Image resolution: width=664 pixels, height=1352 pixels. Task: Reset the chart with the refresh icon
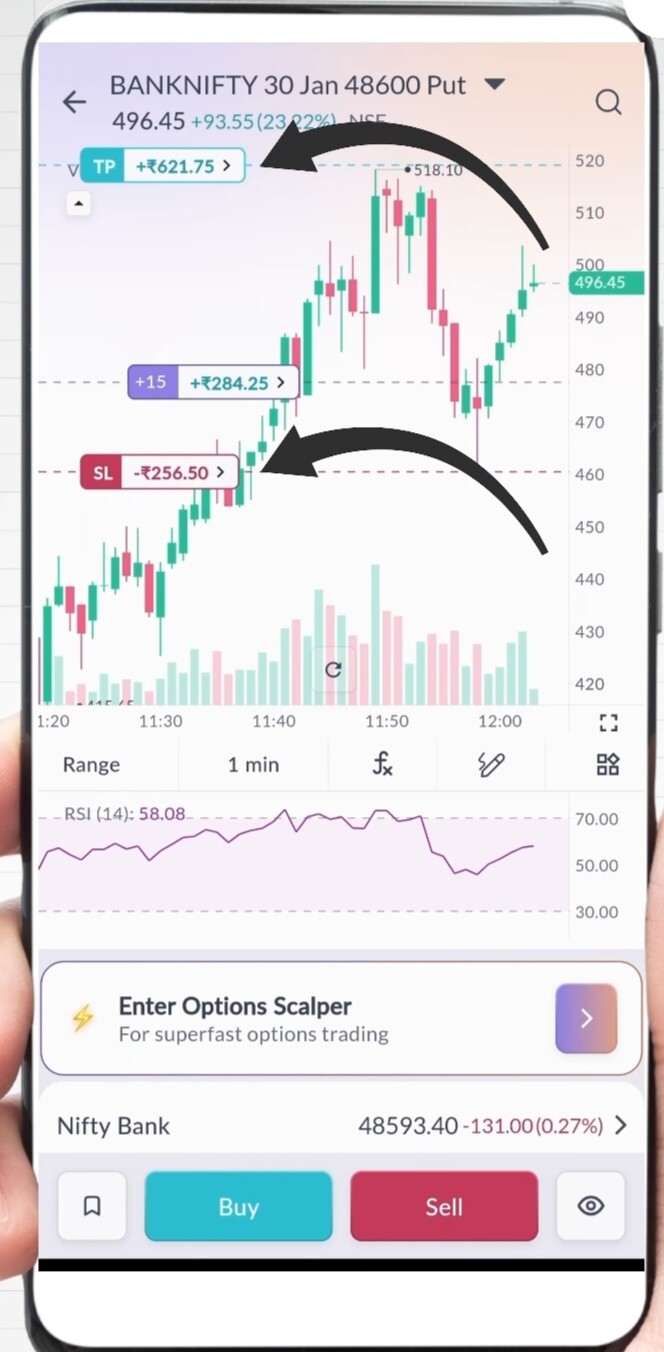pyautogui.click(x=333, y=670)
